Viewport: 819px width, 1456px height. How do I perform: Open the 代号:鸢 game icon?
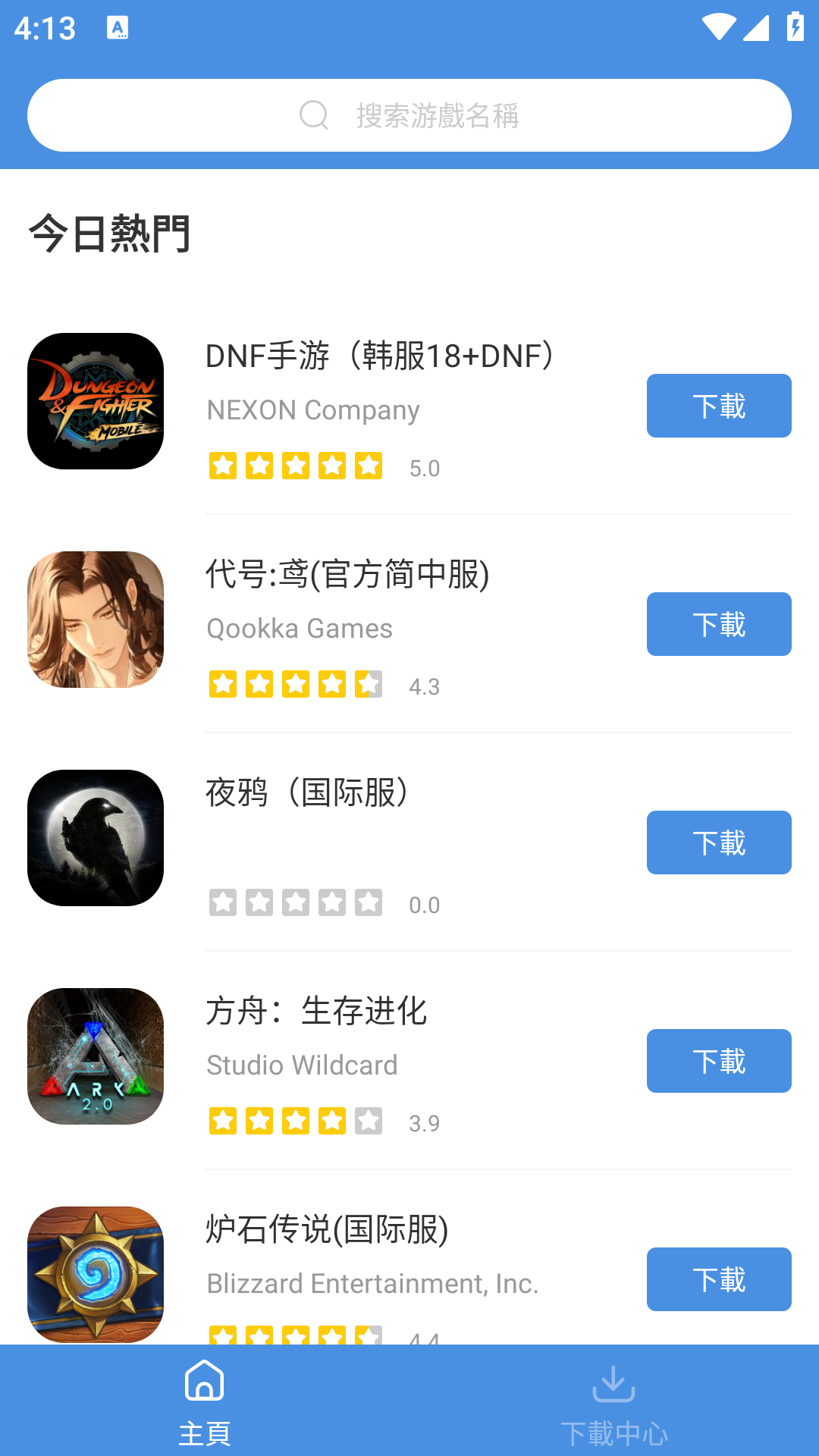96,620
